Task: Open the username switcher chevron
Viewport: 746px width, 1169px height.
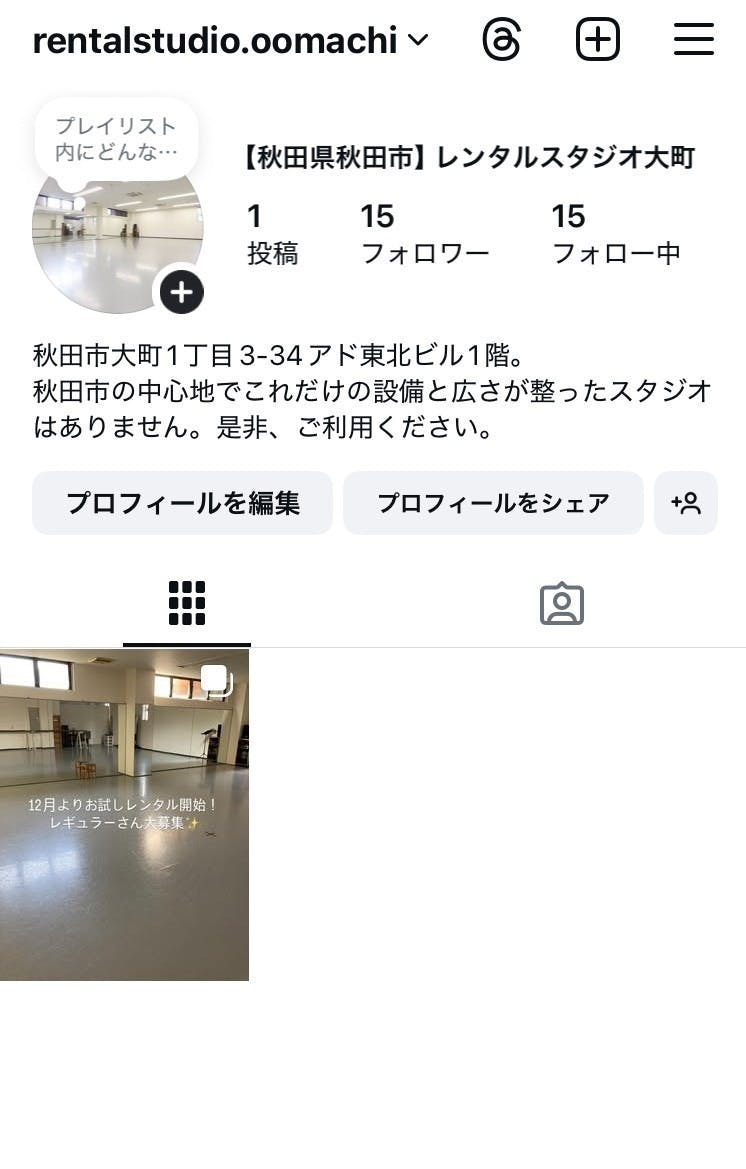Action: 416,41
